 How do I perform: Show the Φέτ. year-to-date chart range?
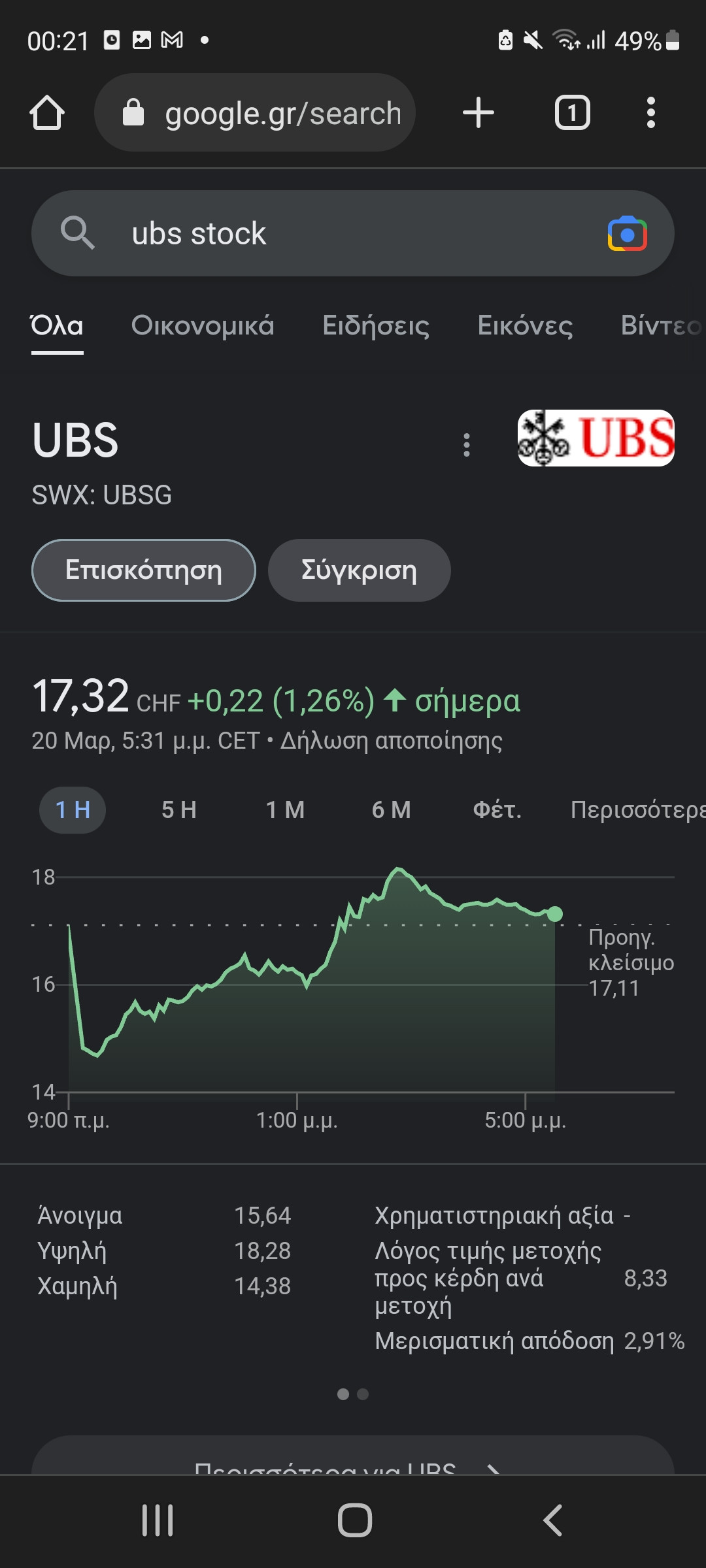tap(497, 810)
